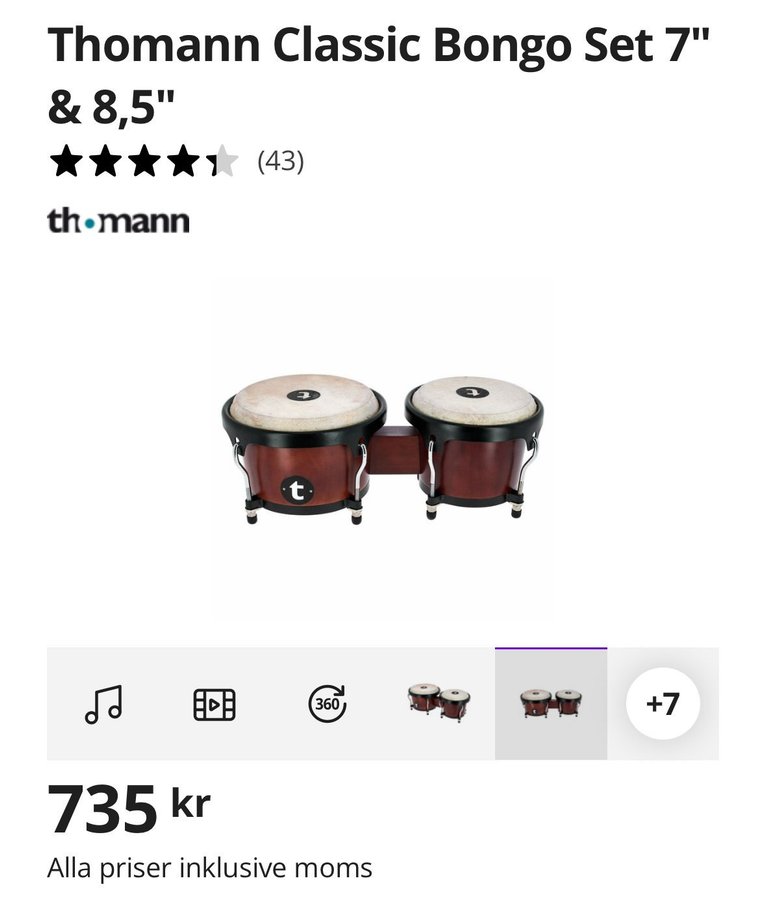Open the 43 customer ratings
Screen dimensions: 766x900
click(280, 161)
